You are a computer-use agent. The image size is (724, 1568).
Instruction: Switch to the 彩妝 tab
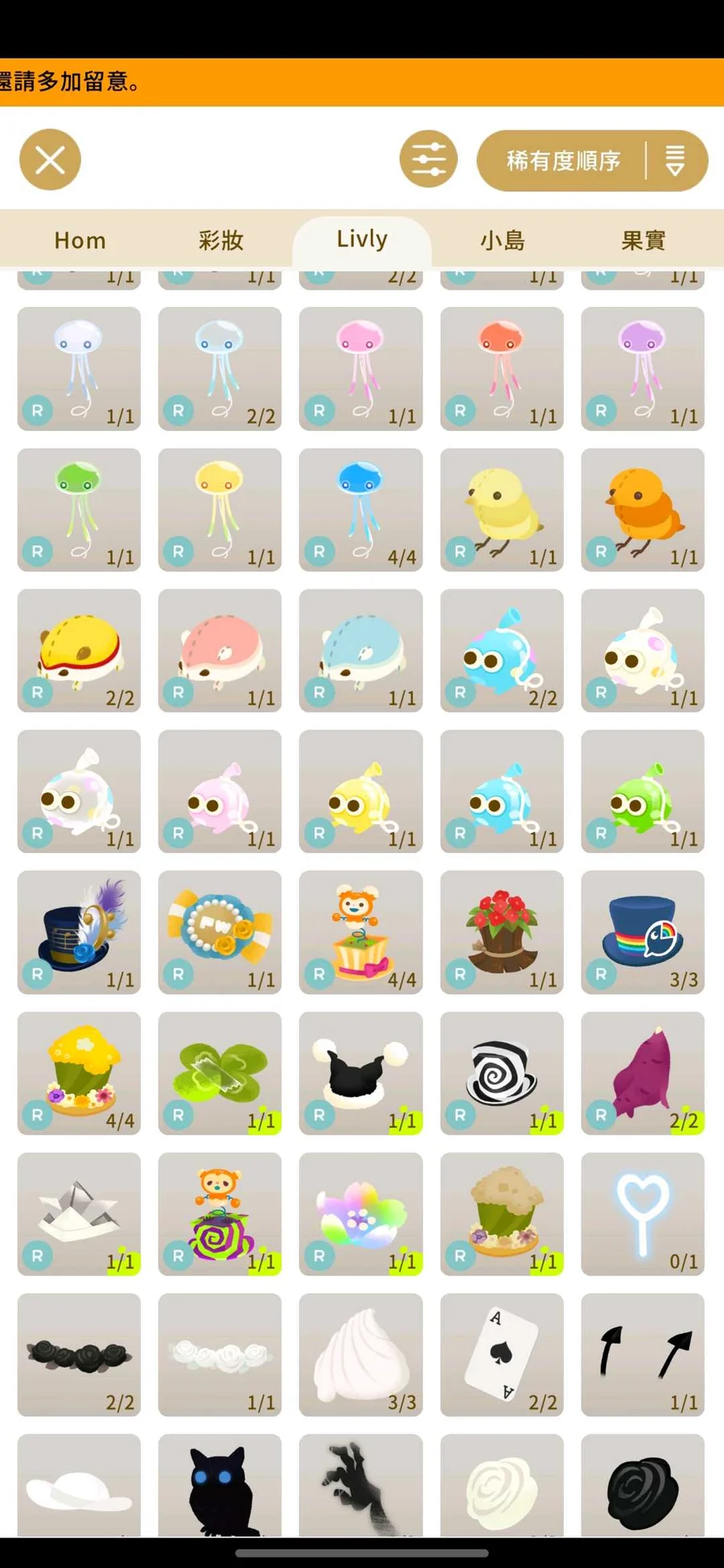coord(220,240)
